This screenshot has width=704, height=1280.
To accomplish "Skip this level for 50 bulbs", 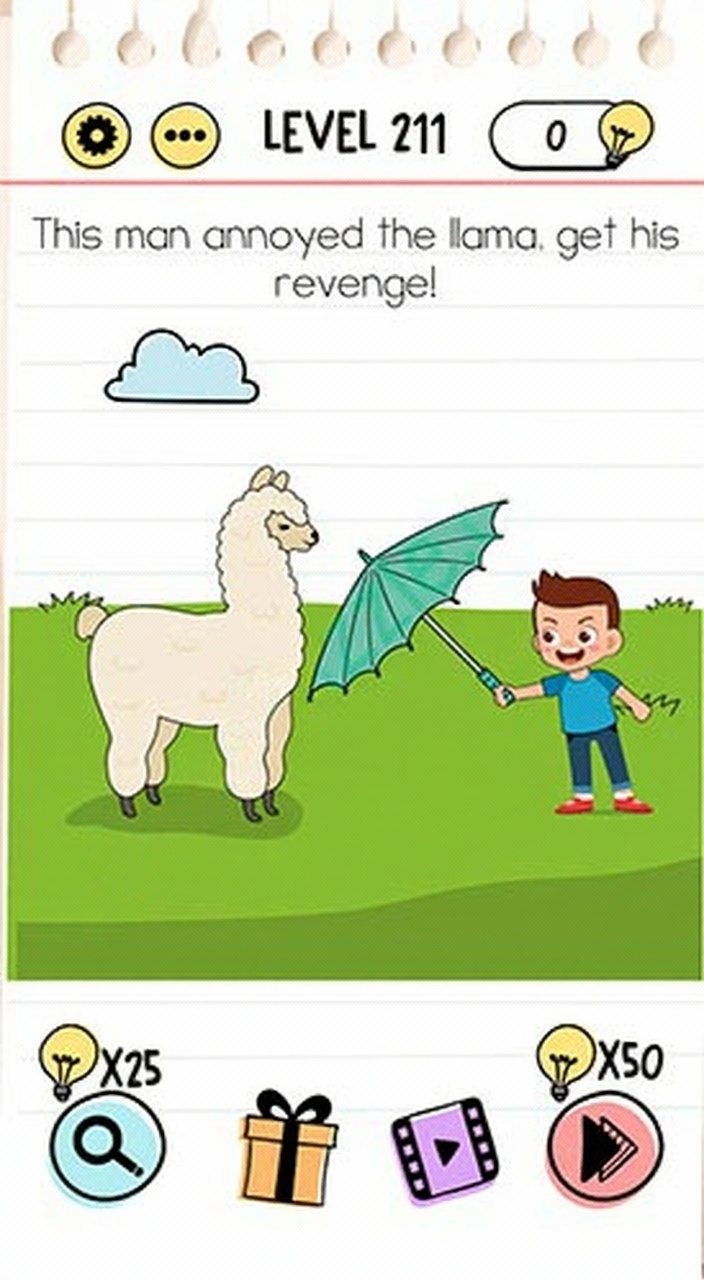I will pyautogui.click(x=604, y=1147).
